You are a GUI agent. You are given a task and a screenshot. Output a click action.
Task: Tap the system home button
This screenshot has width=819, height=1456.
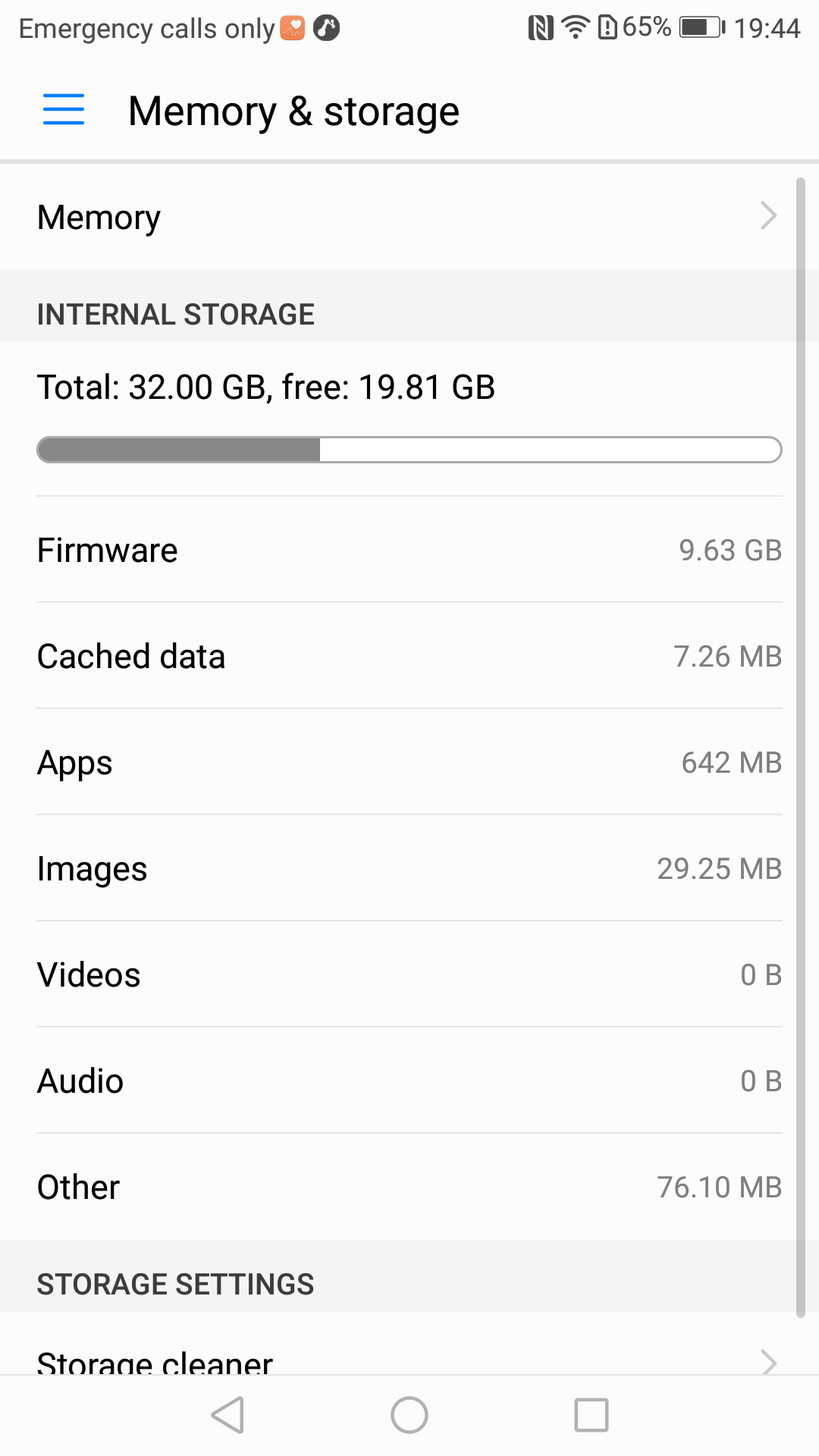click(x=409, y=1415)
